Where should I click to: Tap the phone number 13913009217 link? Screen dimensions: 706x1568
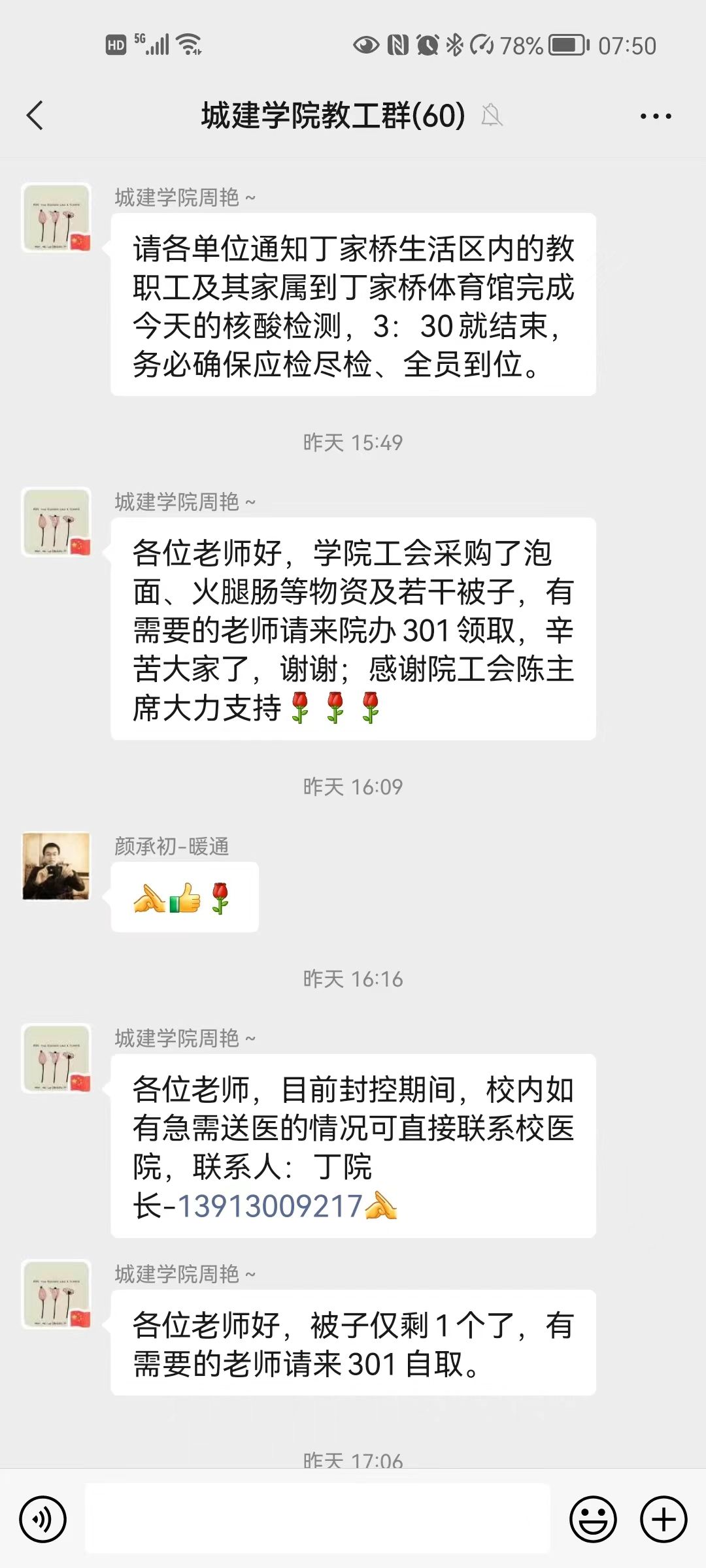(x=270, y=1206)
